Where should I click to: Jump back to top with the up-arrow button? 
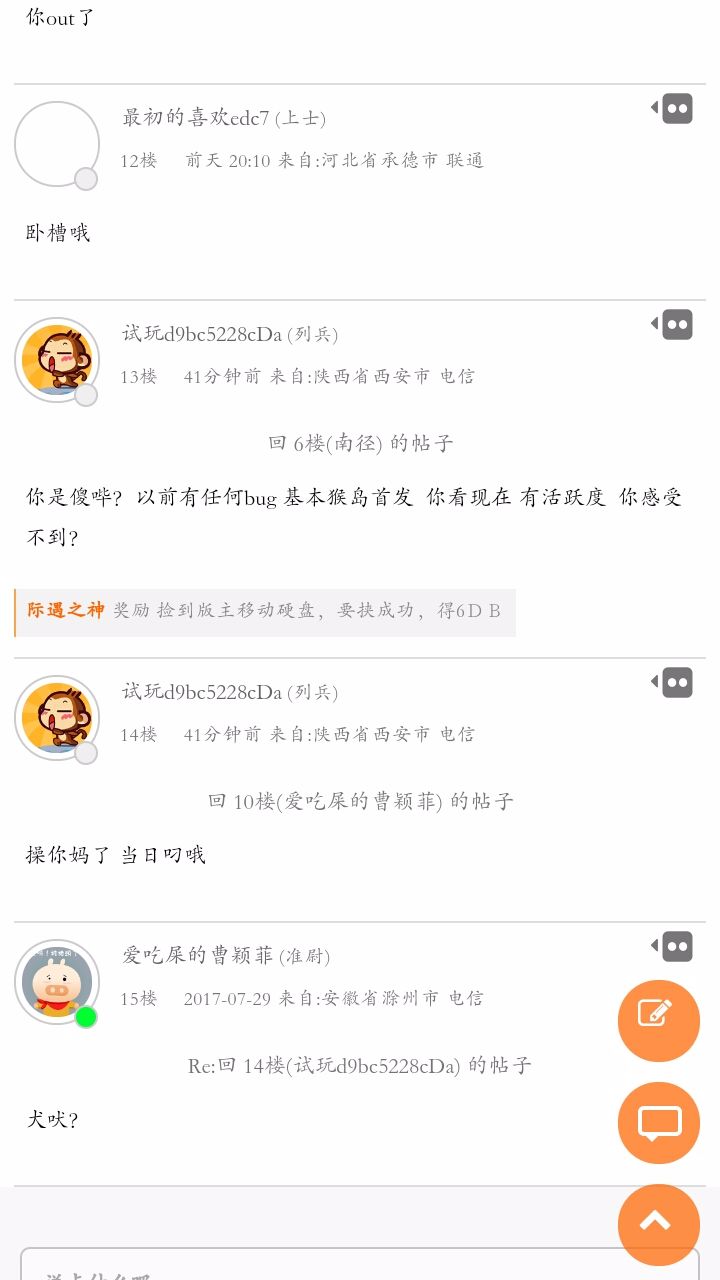tap(658, 1224)
